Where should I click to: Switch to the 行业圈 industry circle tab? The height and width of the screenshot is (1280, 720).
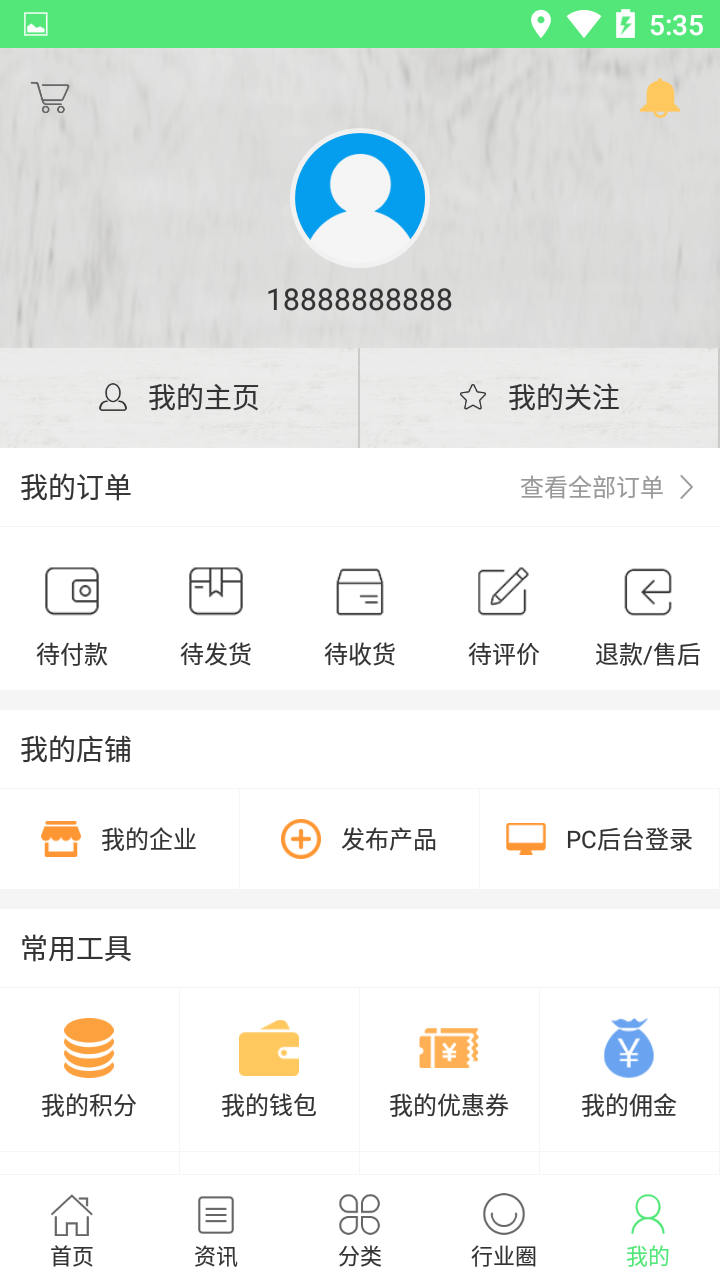click(504, 1230)
